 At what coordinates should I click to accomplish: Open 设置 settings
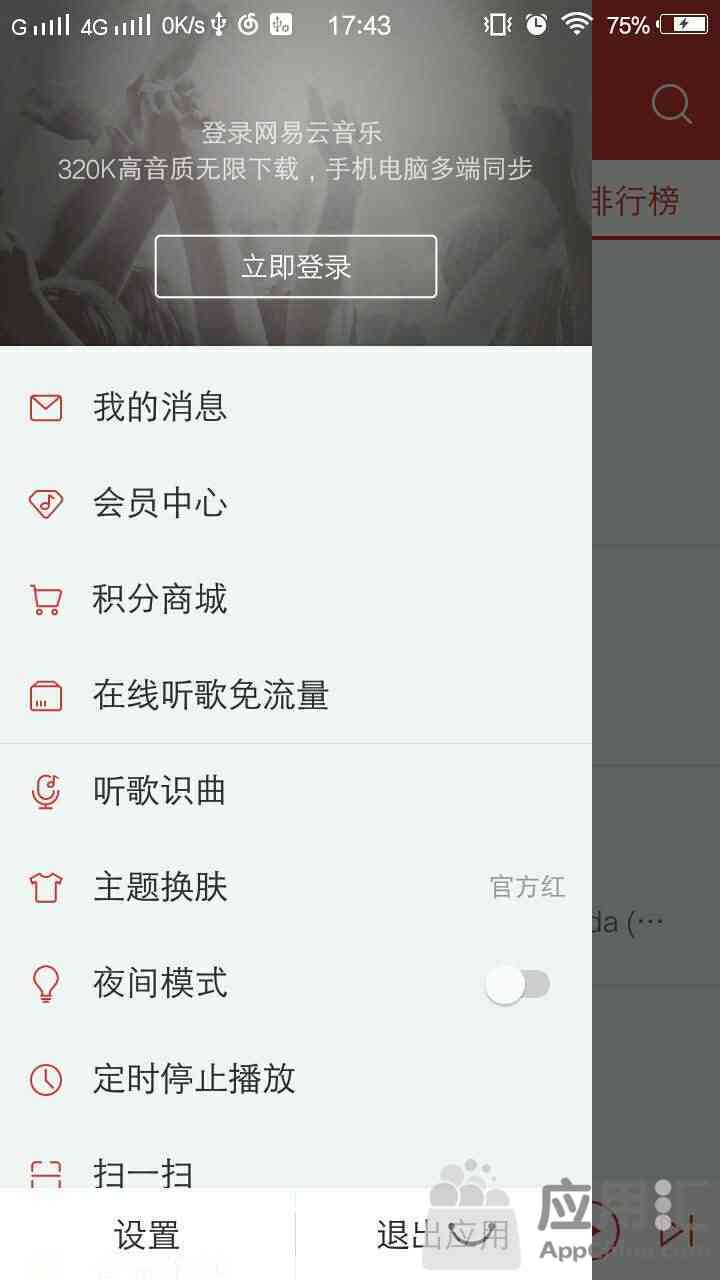pyautogui.click(x=147, y=1236)
